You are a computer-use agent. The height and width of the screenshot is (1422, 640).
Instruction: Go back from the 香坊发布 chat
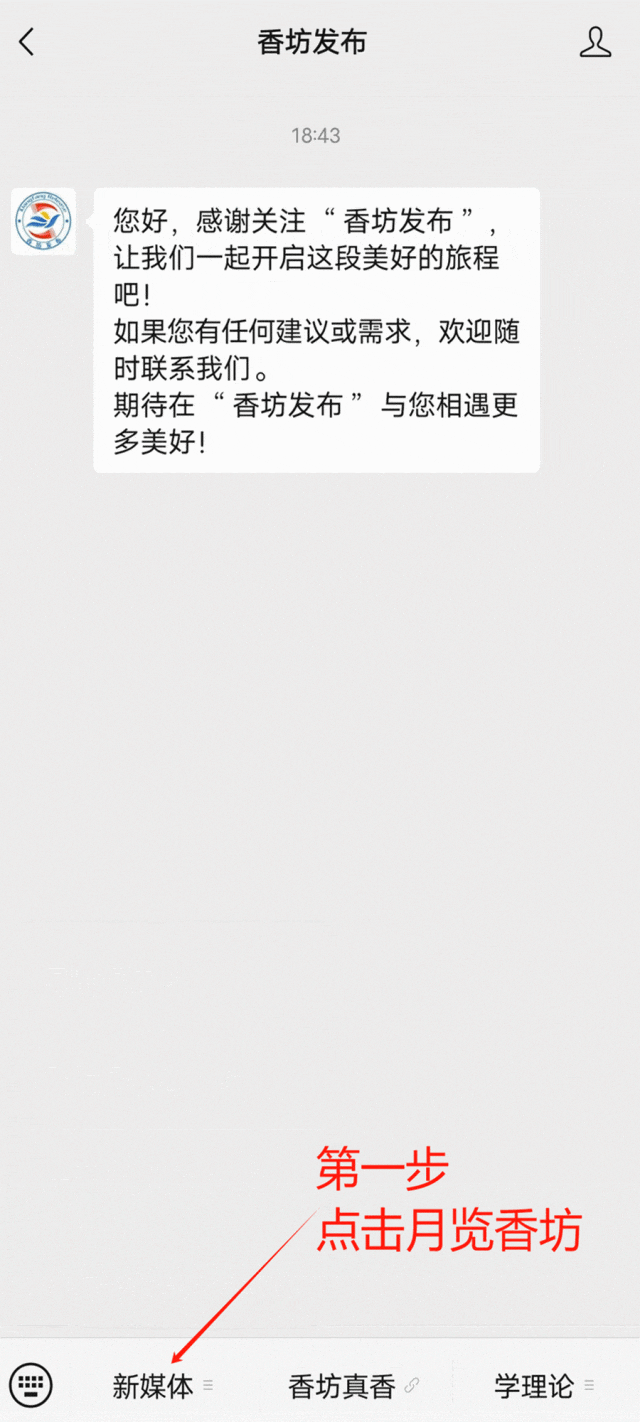pos(27,43)
